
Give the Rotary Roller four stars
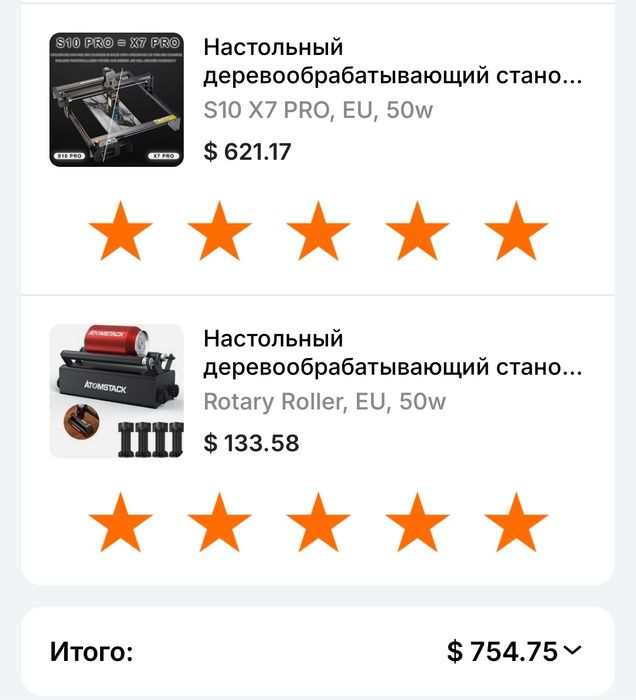click(417, 522)
